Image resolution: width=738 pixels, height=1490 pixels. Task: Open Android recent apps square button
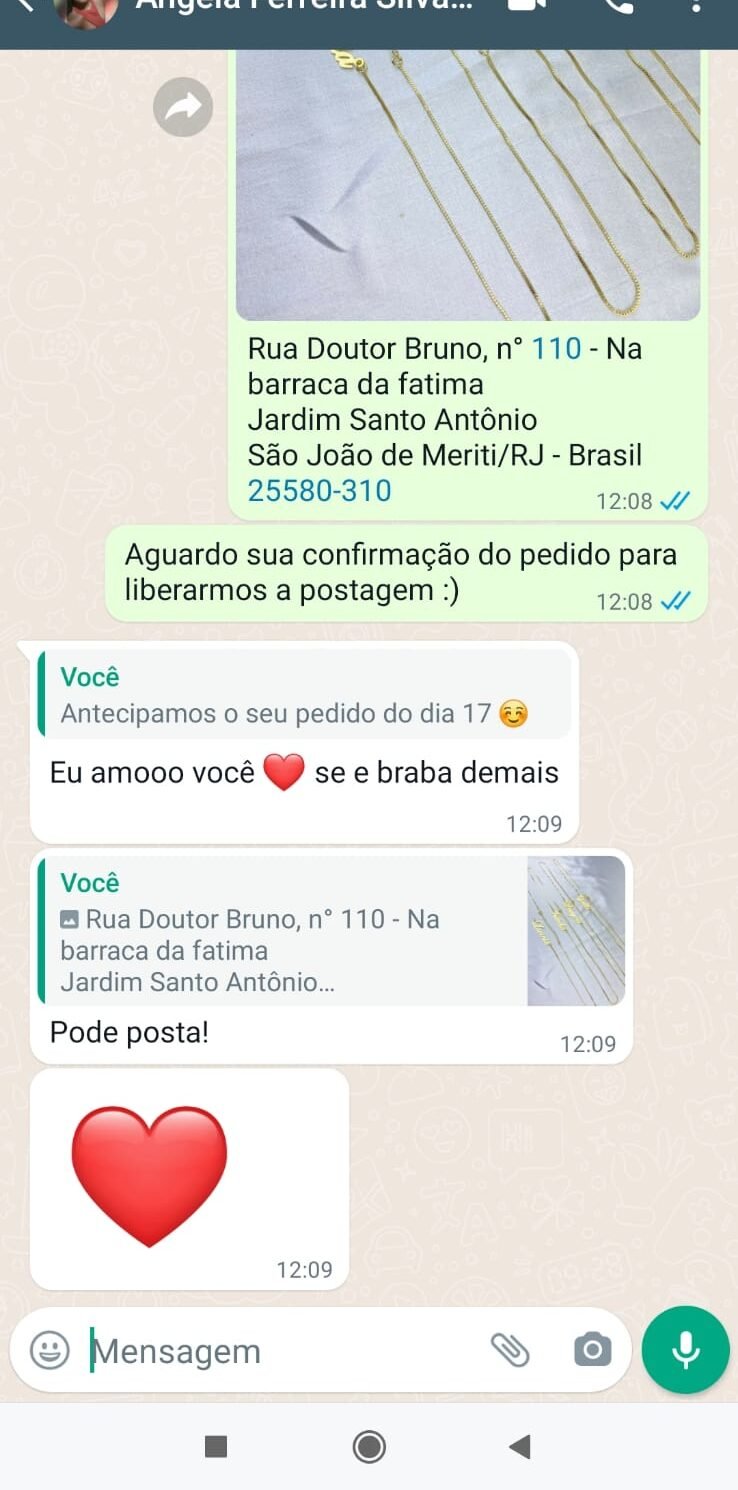(x=216, y=1446)
